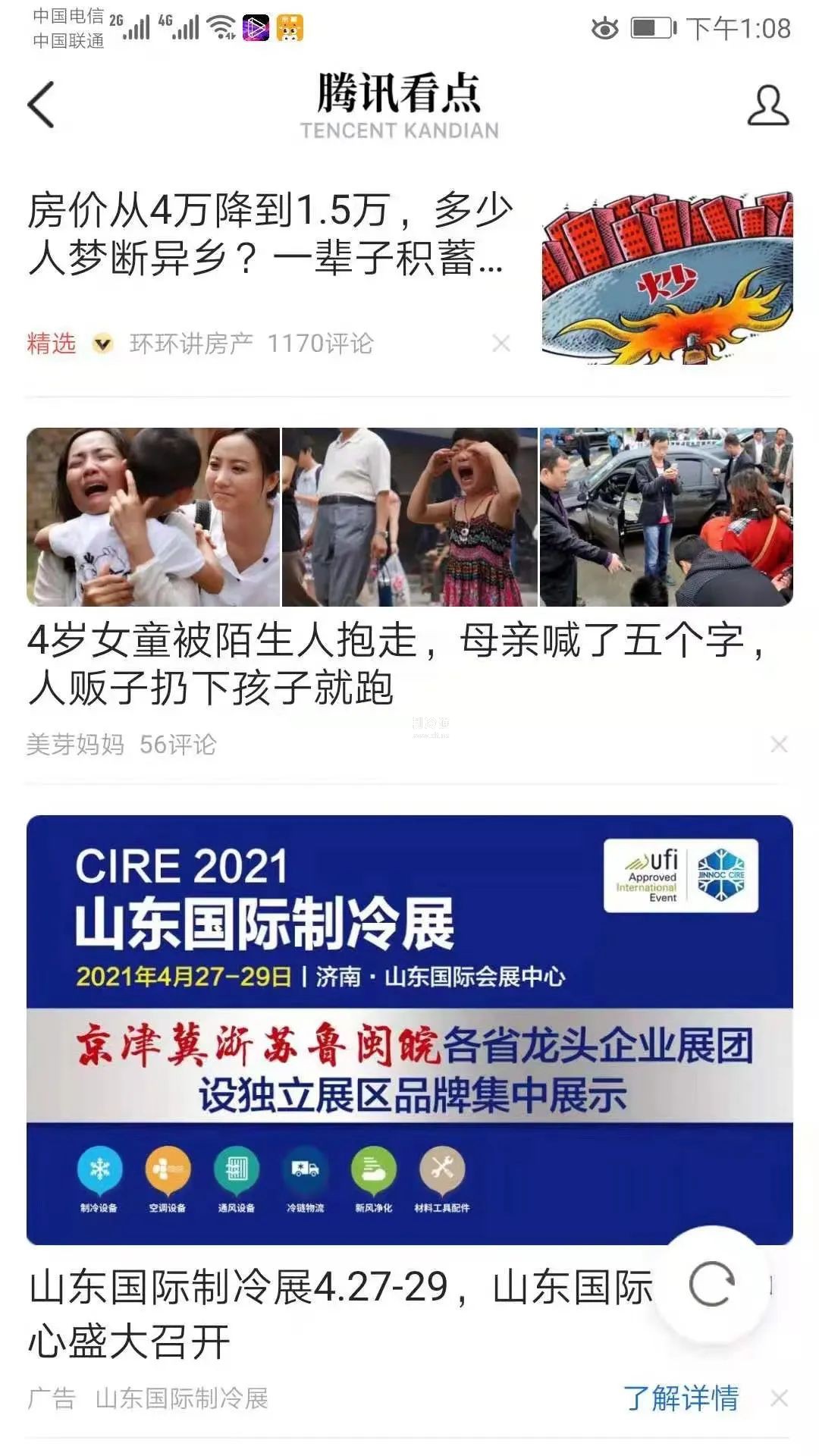The image size is (819, 1456).
Task: Refresh the feed with the floating button
Action: pos(711,1285)
